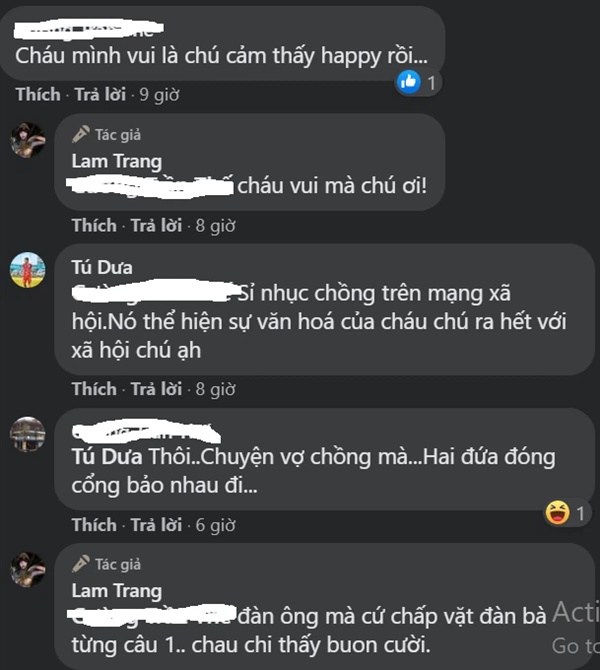
Task: Like the comment "Thôi..Chuyện vợ chồng mà"
Action: pos(94,524)
